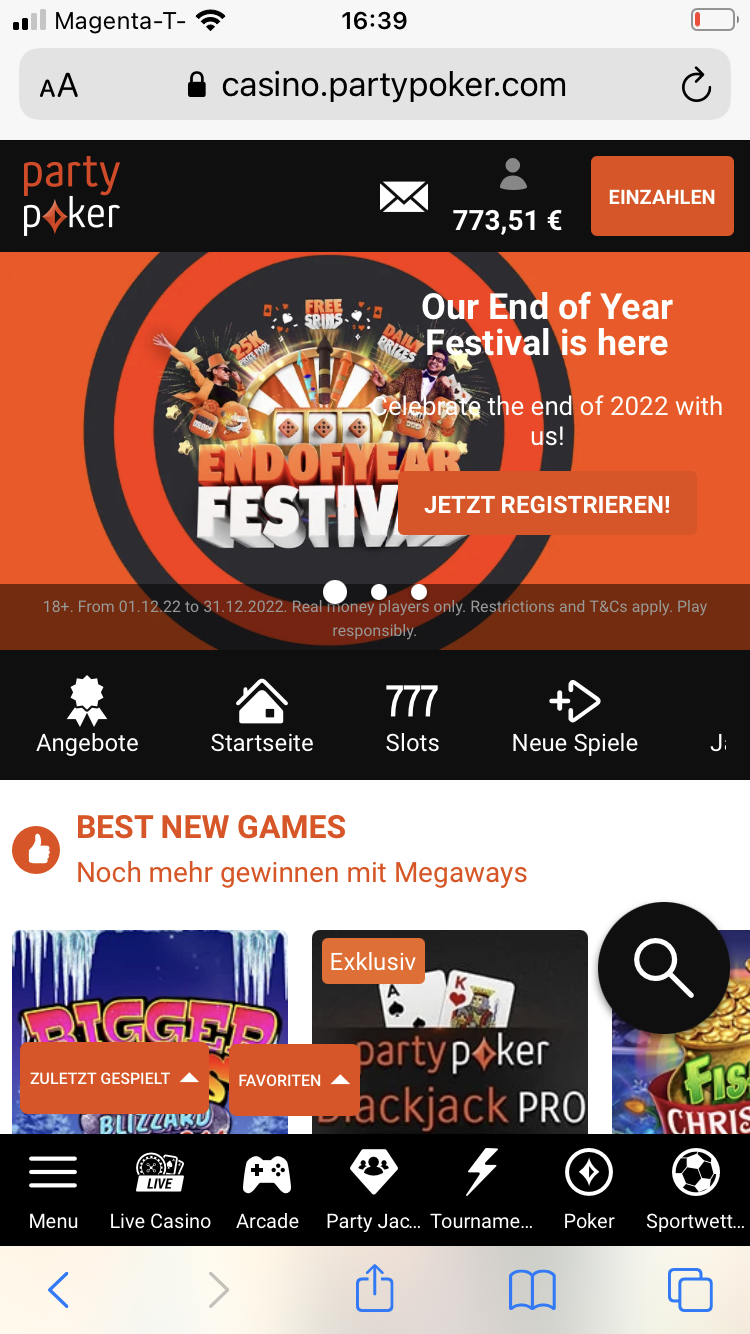
Task: Expand the ZULETZT GESPIELT panel
Action: [x=114, y=1079]
